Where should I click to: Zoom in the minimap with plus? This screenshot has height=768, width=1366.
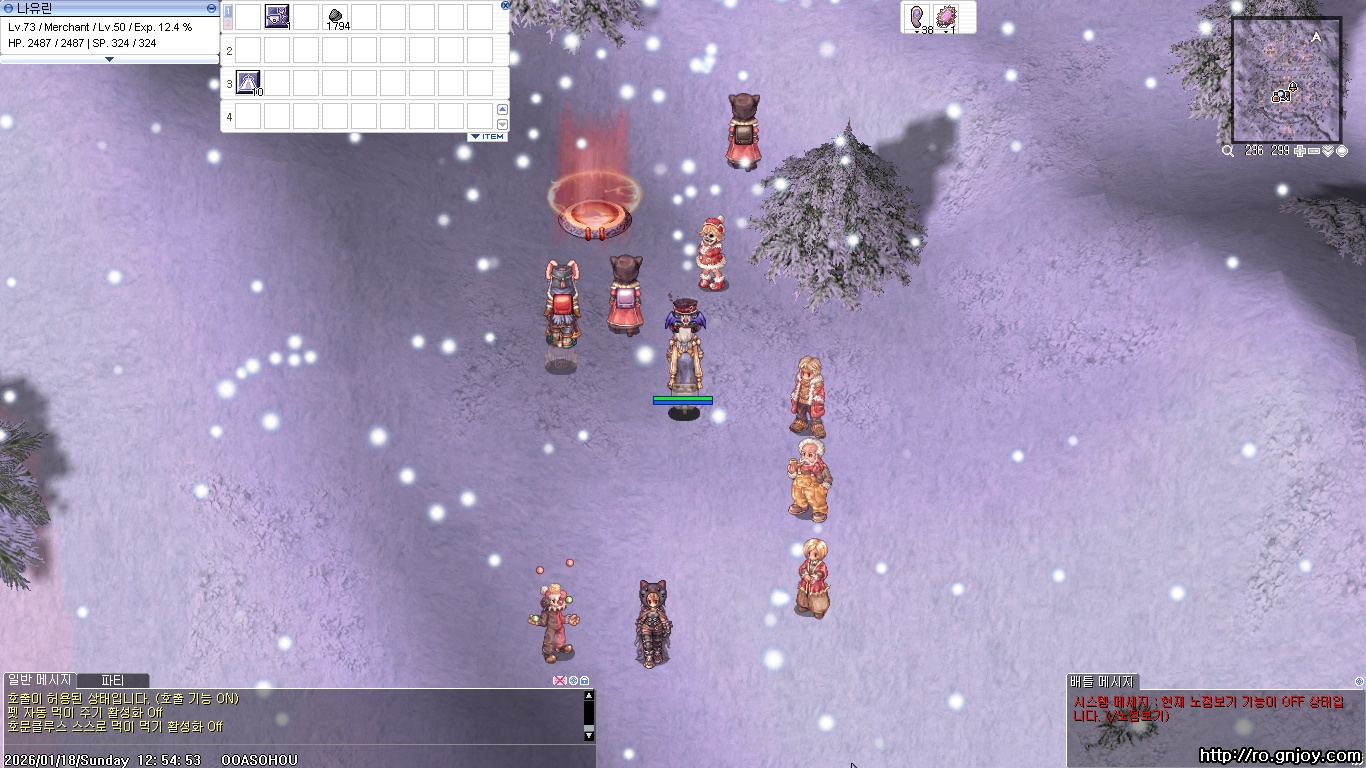coord(1299,151)
